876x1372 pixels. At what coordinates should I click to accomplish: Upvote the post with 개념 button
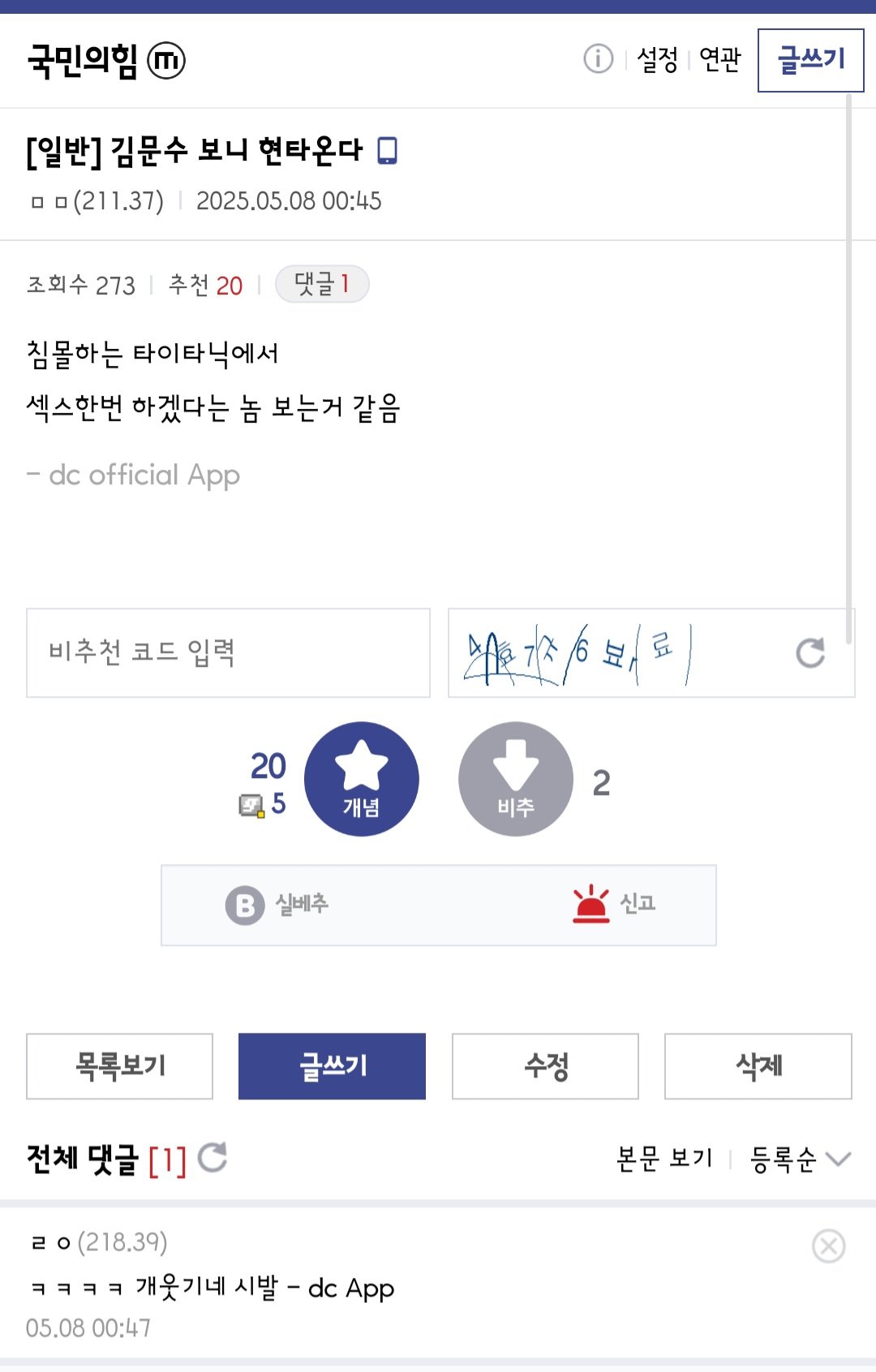pos(361,779)
